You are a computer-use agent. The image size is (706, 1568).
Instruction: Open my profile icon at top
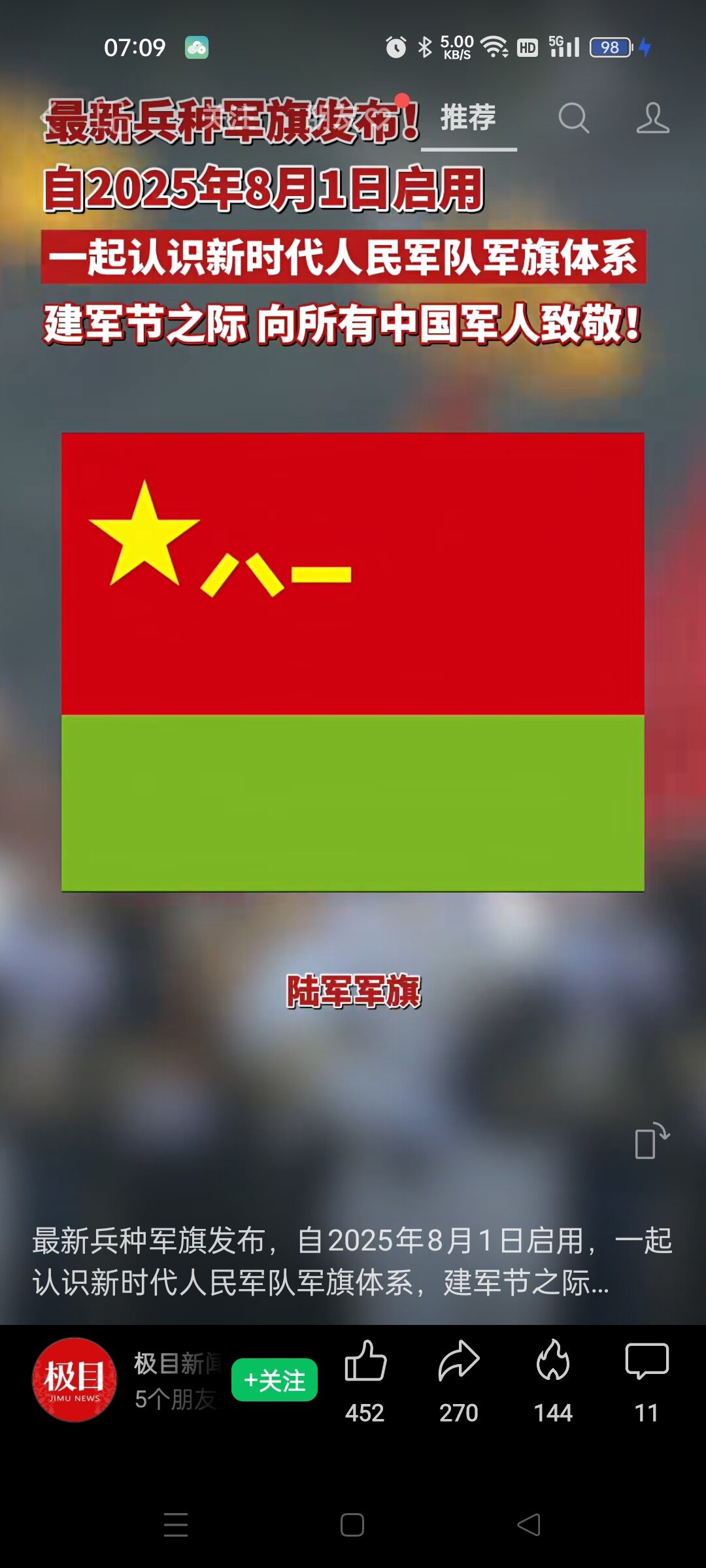(x=652, y=118)
